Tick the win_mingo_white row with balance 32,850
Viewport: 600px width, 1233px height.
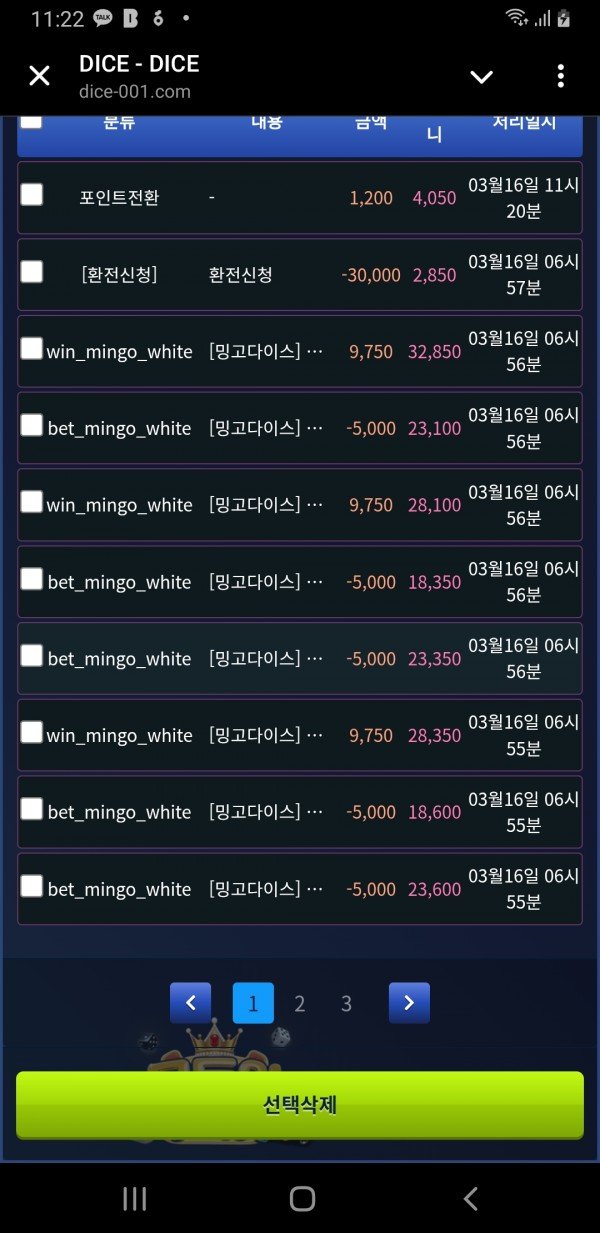[32, 348]
